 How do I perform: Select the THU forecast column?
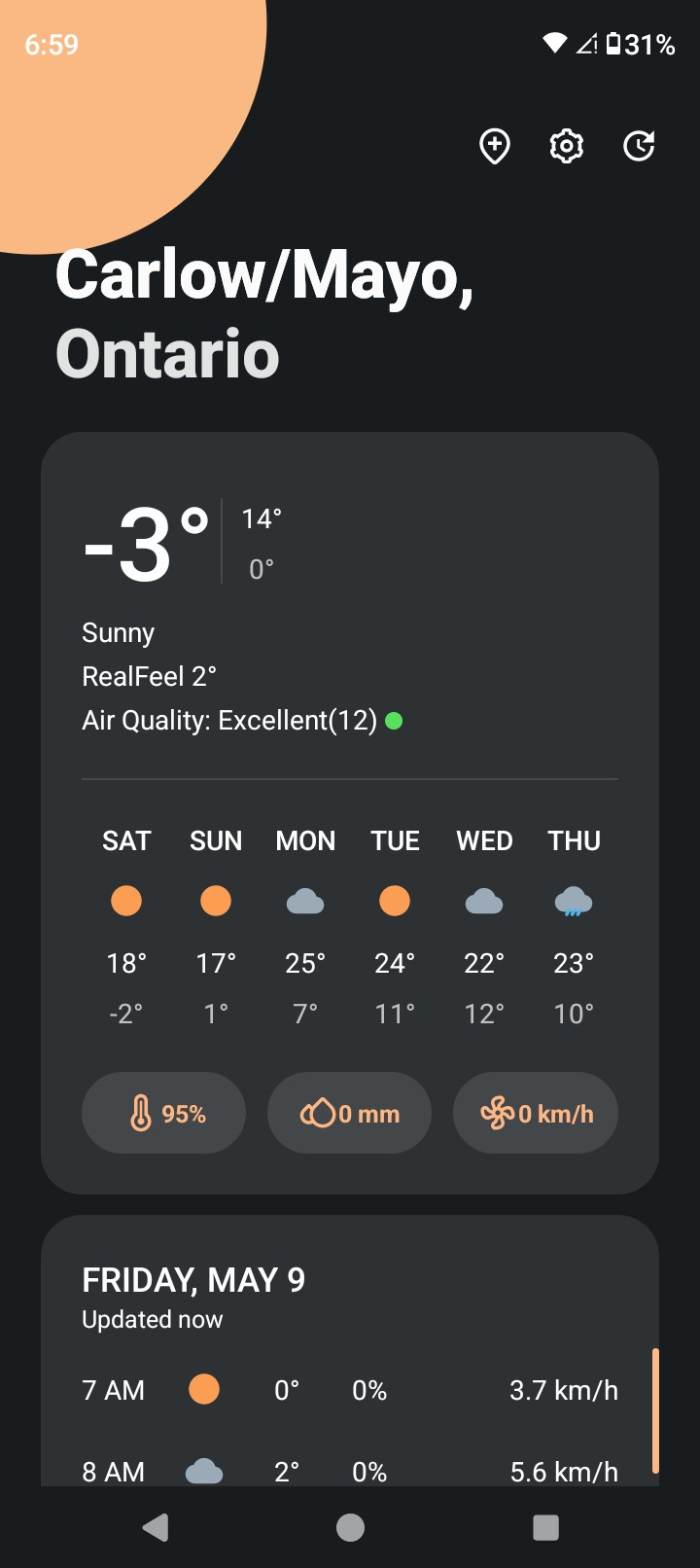pyautogui.click(x=574, y=926)
